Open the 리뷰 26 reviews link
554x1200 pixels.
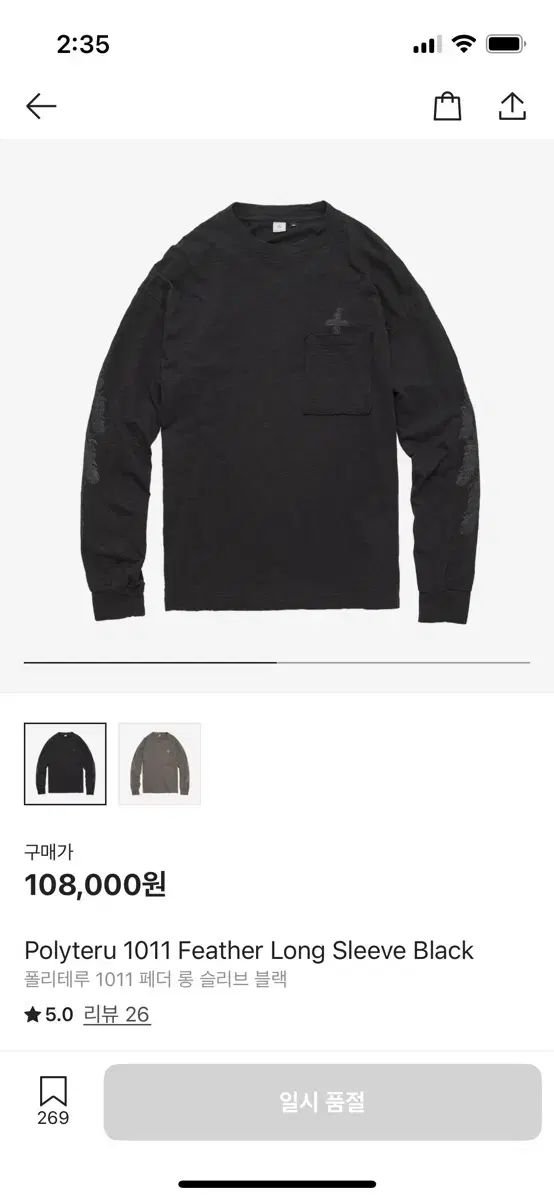(x=117, y=1014)
